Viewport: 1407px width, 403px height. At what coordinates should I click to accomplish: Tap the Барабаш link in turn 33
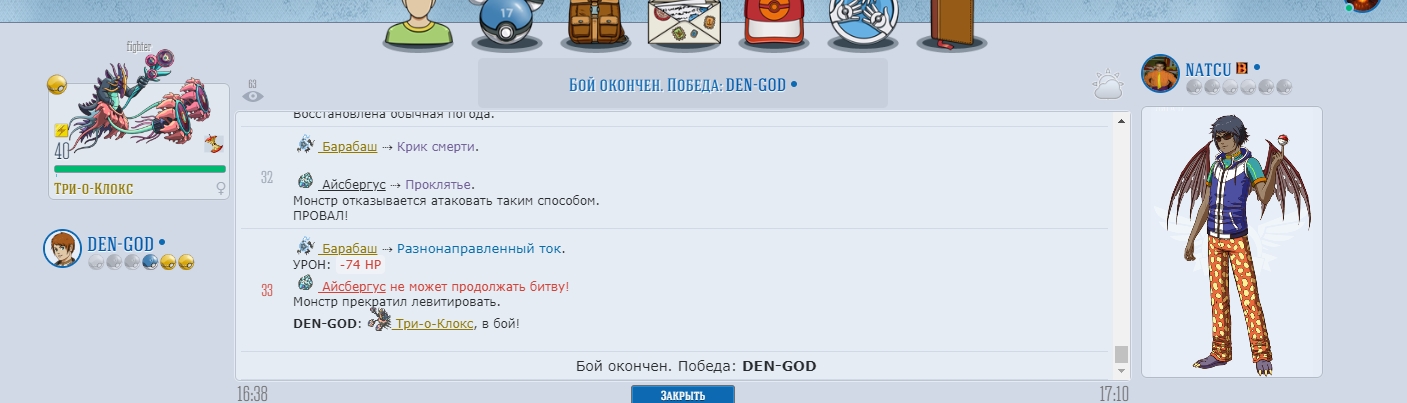point(349,248)
